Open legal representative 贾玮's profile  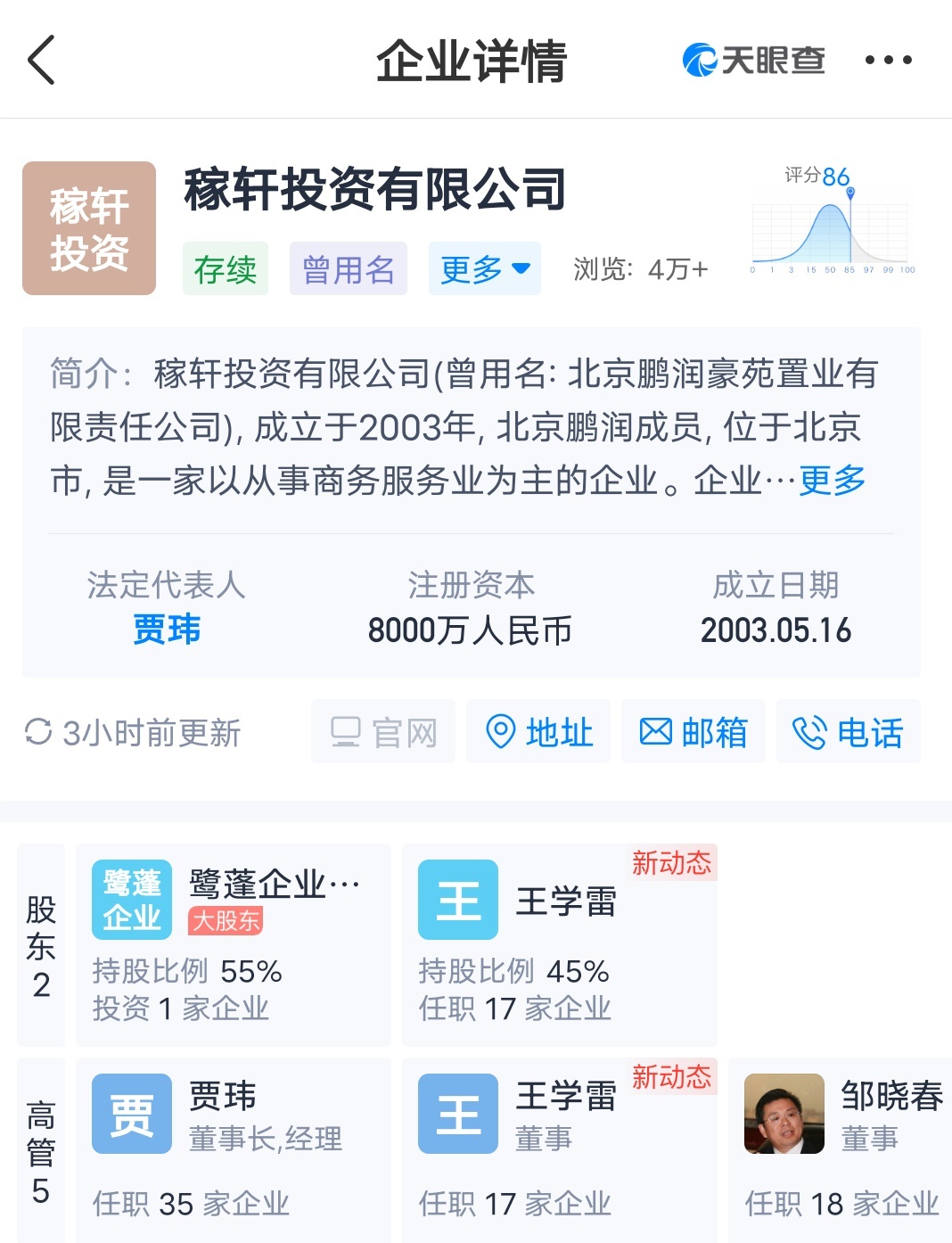click(x=166, y=630)
